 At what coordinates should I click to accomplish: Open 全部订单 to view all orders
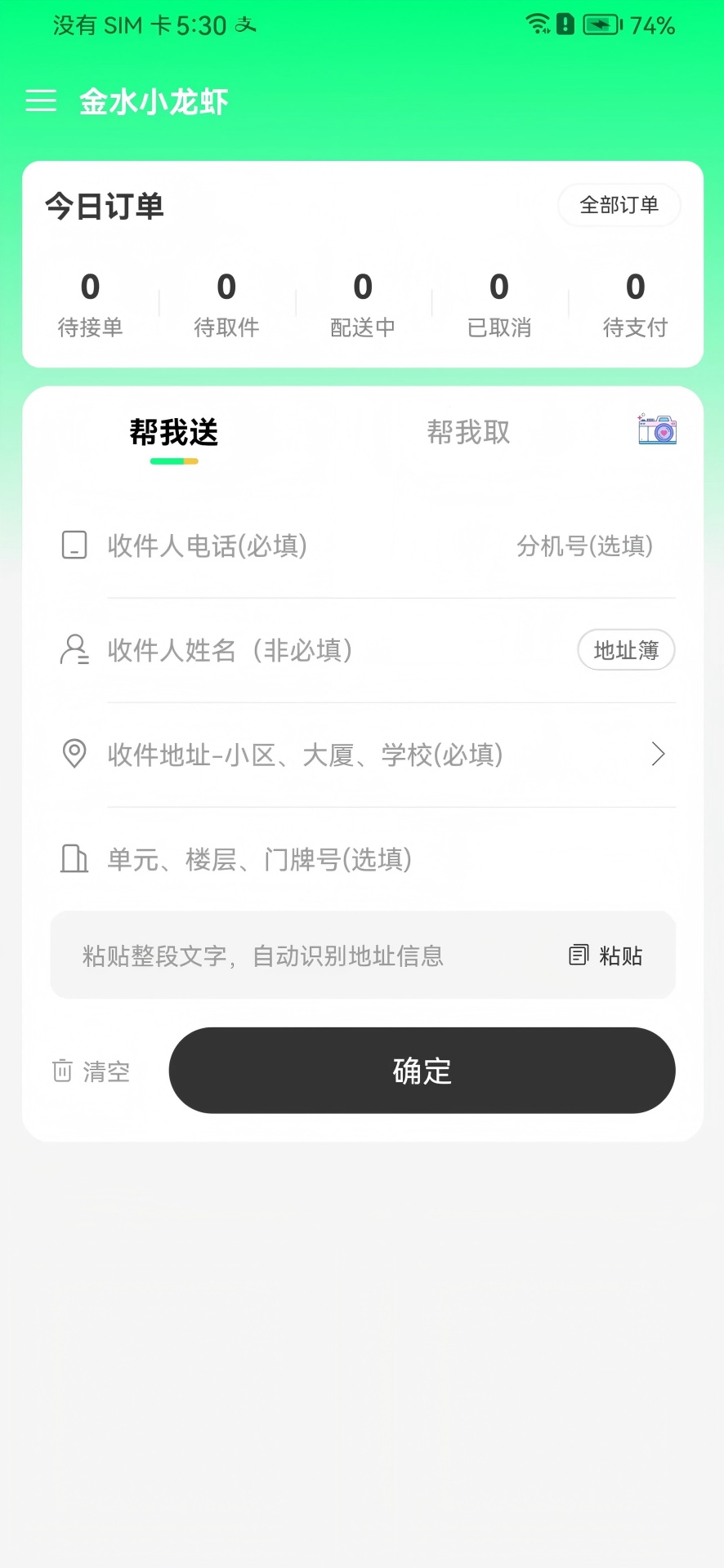619,206
